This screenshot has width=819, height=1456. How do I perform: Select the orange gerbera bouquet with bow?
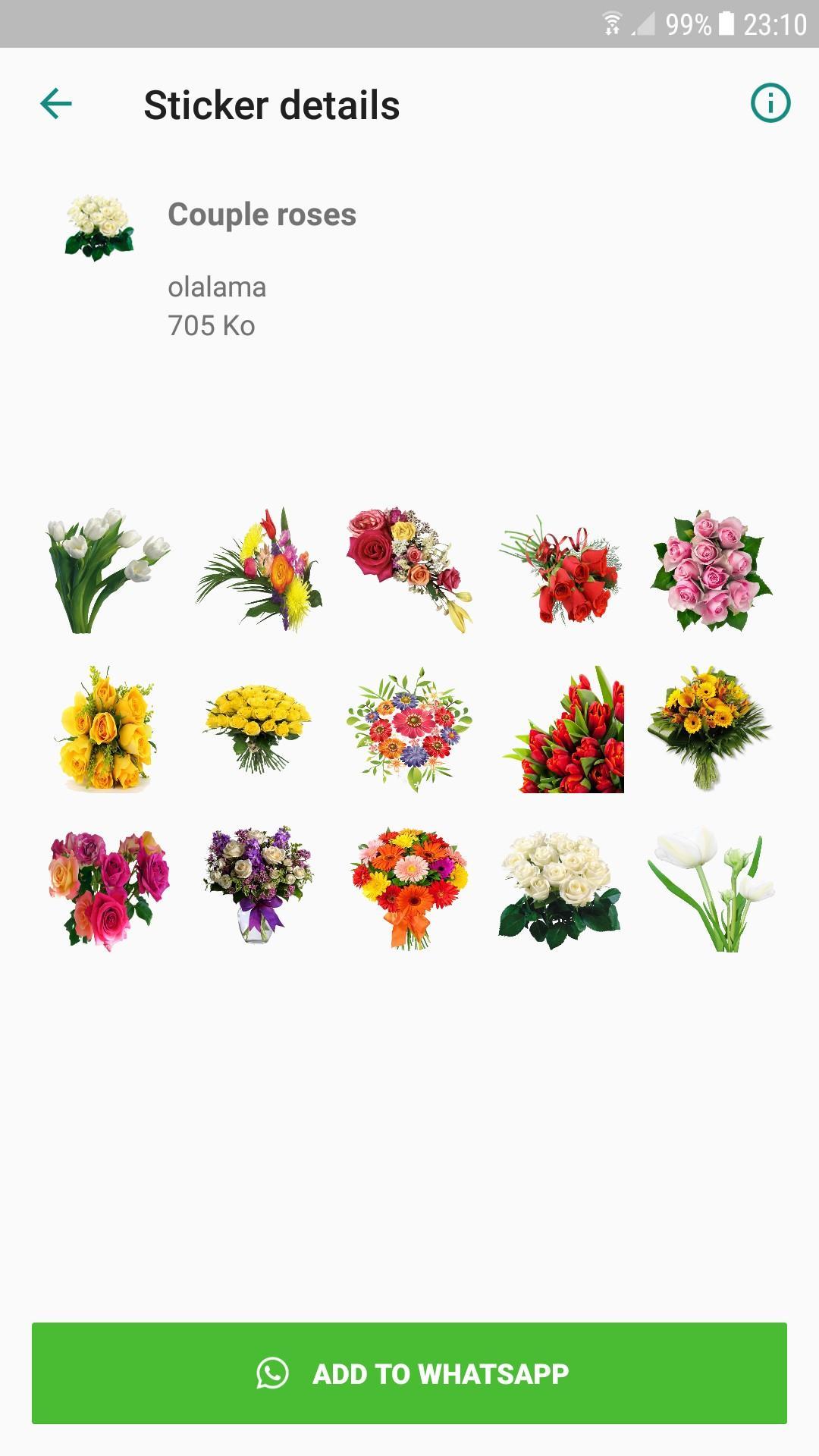(x=409, y=887)
